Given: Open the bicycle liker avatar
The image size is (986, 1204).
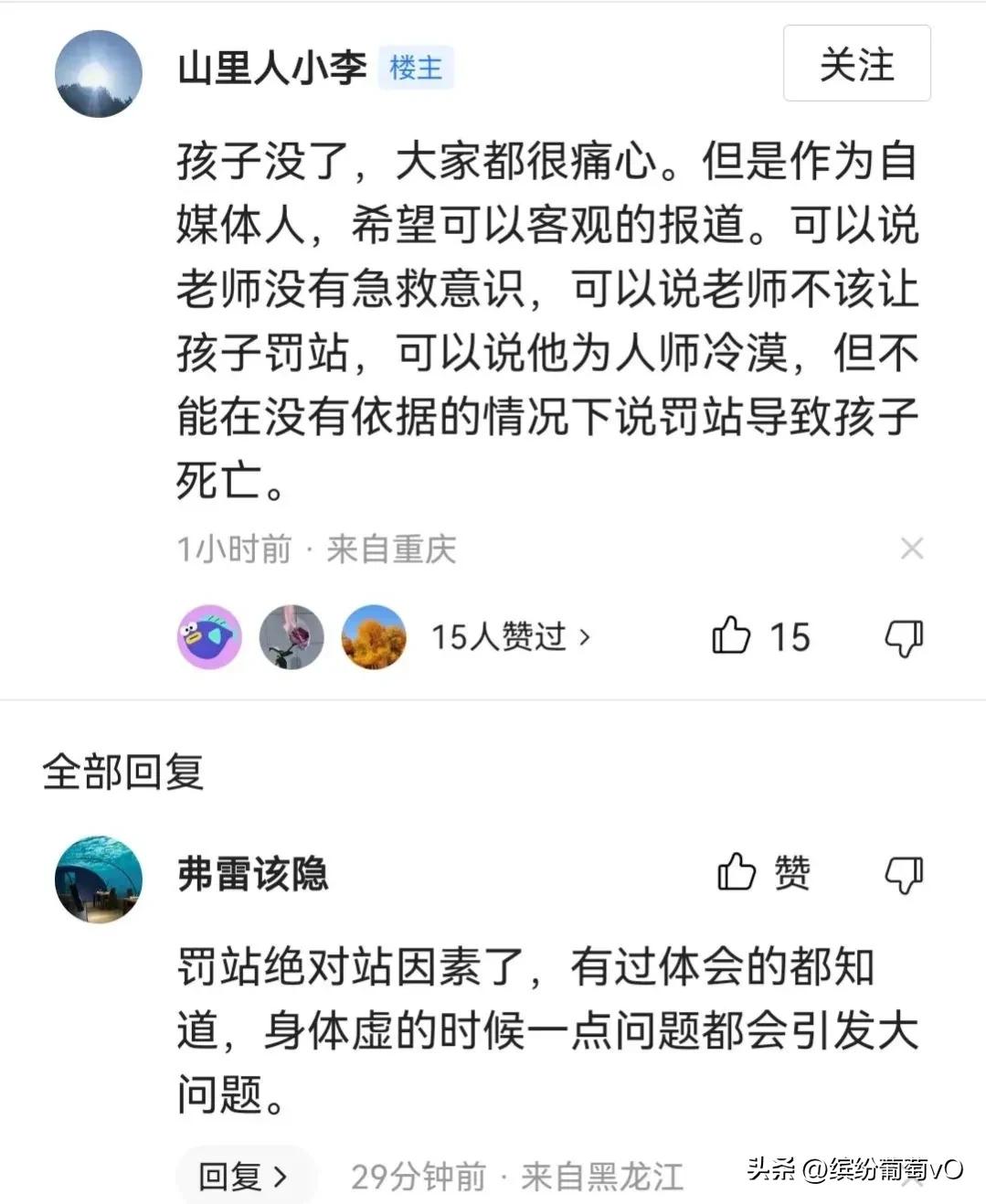Looking at the screenshot, I should pos(292,637).
